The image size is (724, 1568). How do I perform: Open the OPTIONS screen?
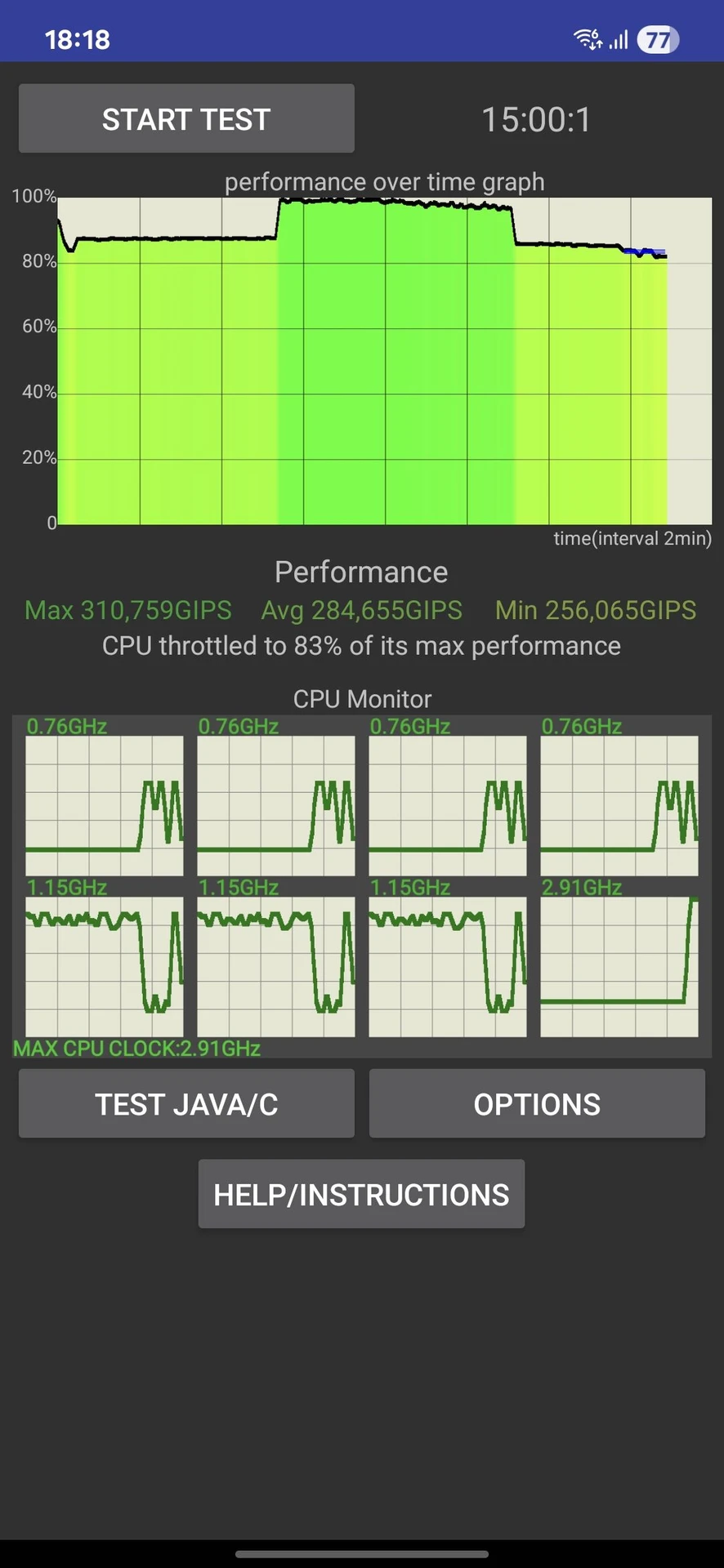click(537, 1104)
